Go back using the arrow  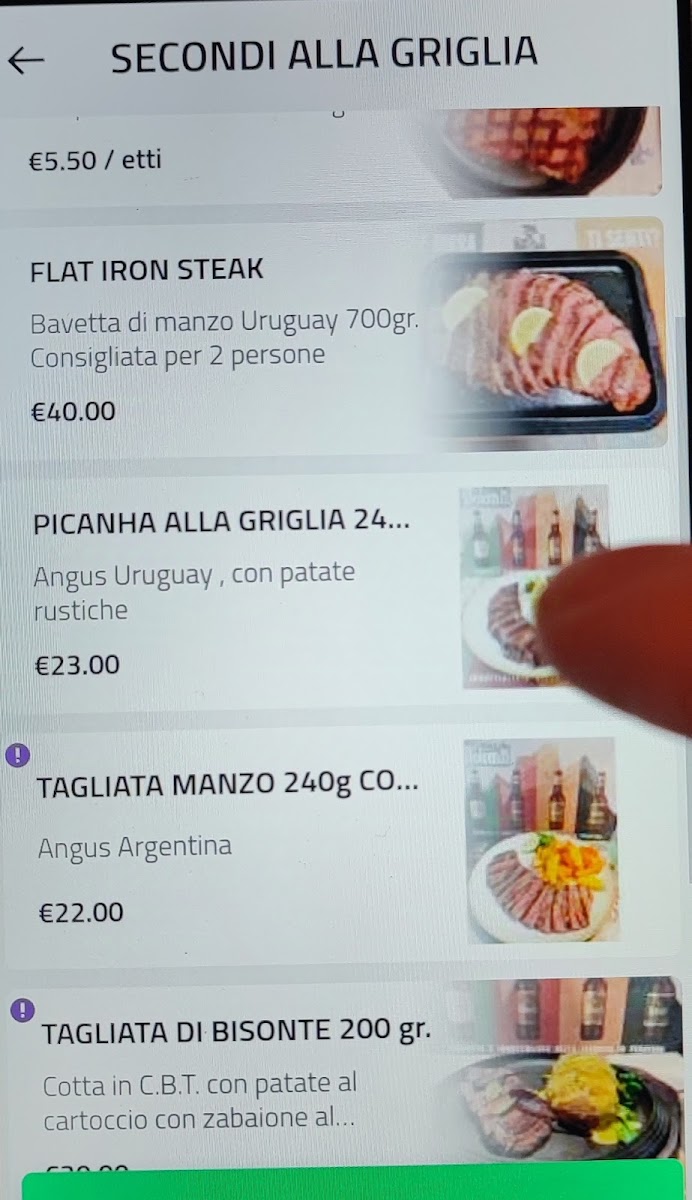pos(26,60)
